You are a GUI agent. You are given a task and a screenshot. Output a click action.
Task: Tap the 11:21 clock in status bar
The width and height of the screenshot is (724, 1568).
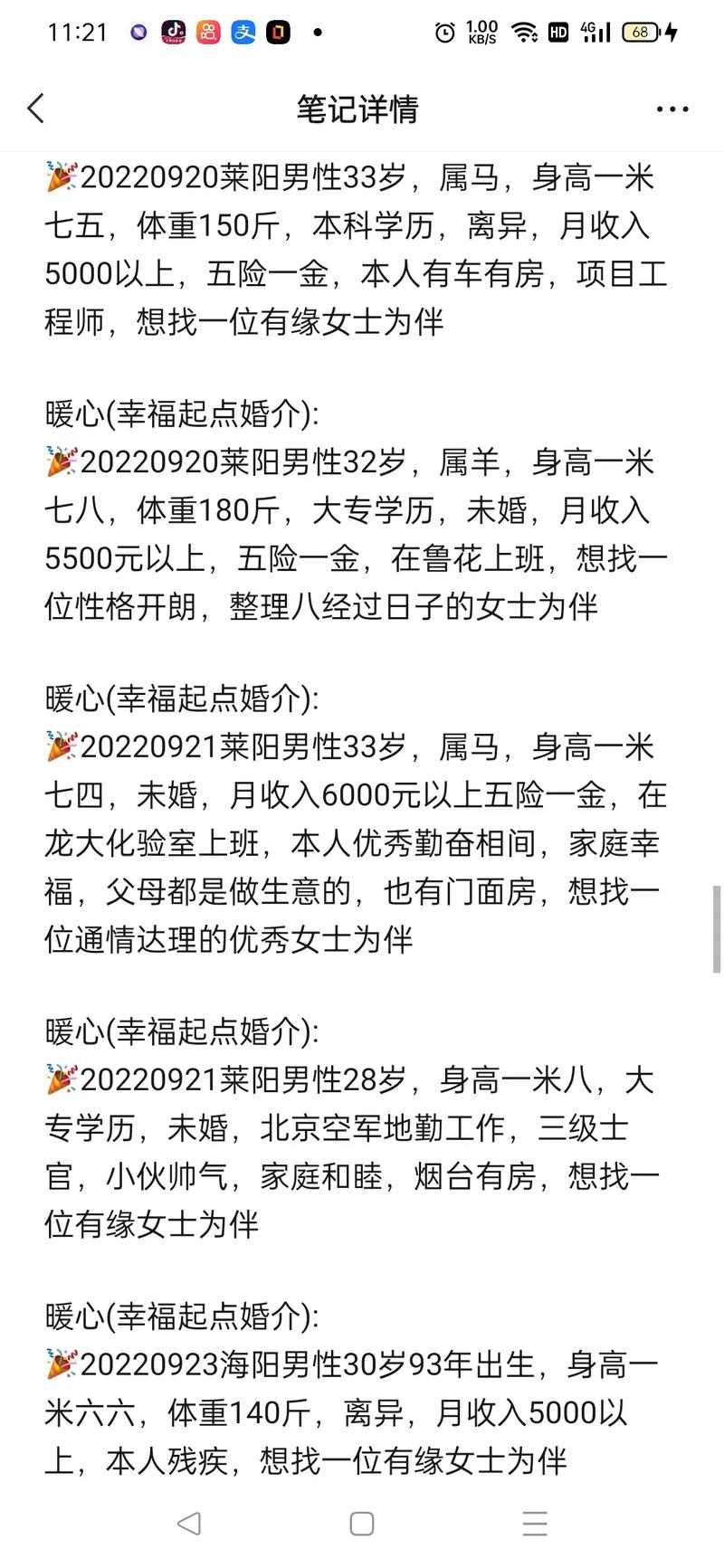tap(76, 32)
